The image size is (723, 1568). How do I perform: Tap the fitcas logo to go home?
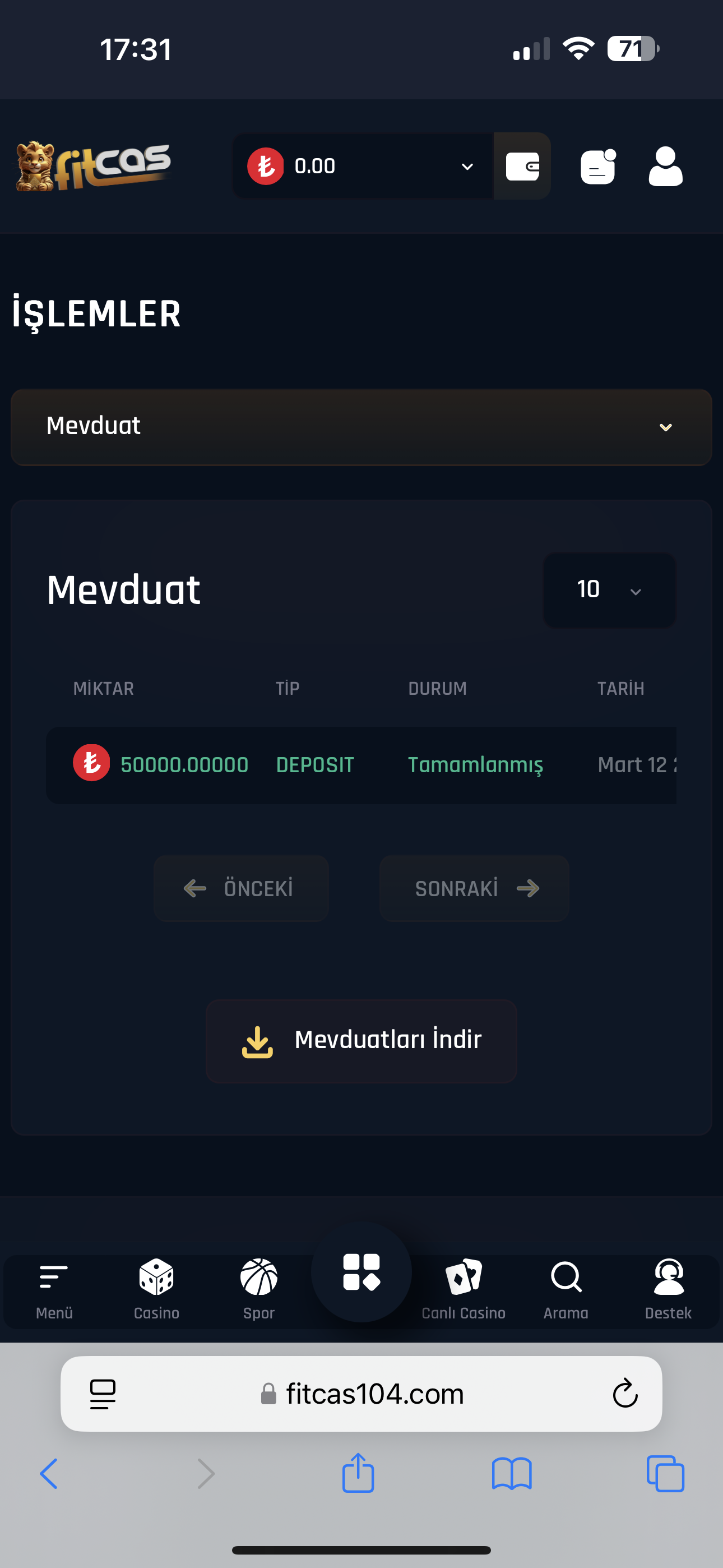[x=93, y=166]
